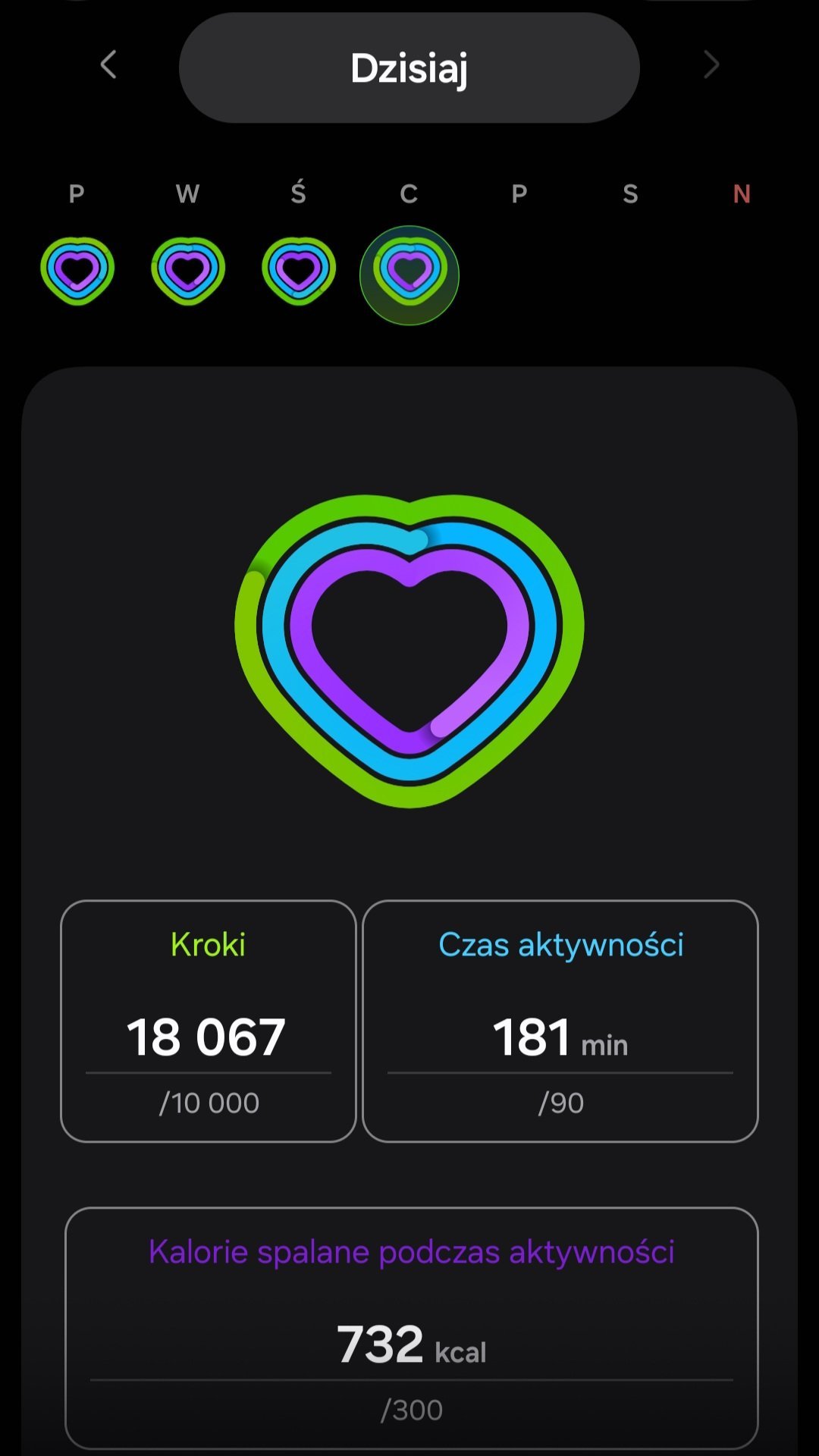819x1456 pixels.
Task: Select the W day activity heart
Action: point(188,271)
